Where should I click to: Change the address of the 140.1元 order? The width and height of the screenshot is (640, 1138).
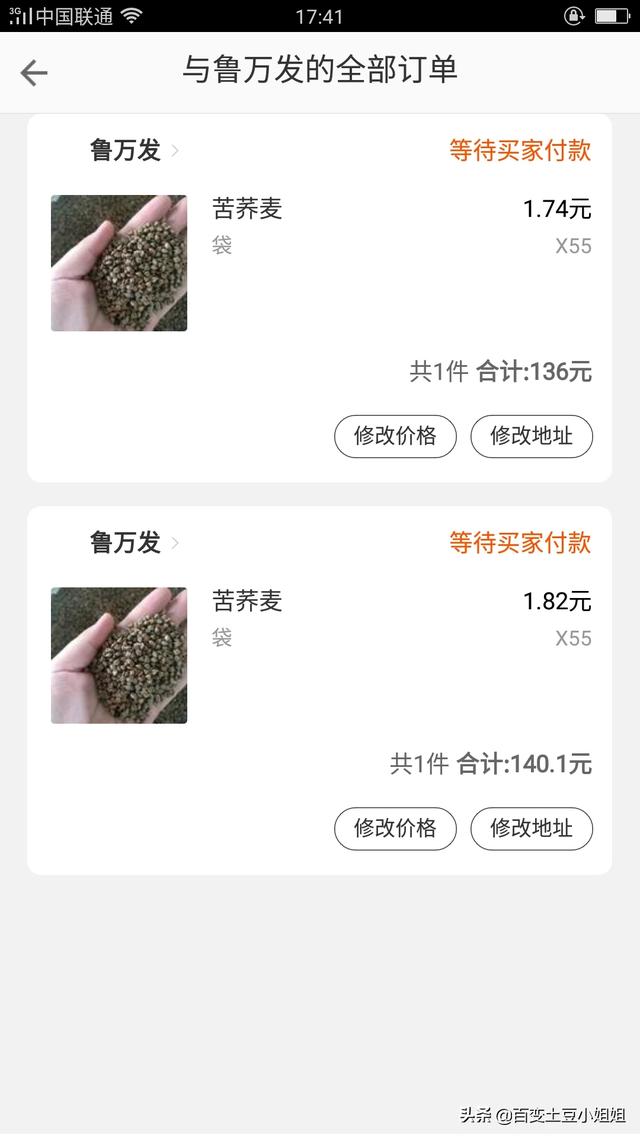pos(531,828)
